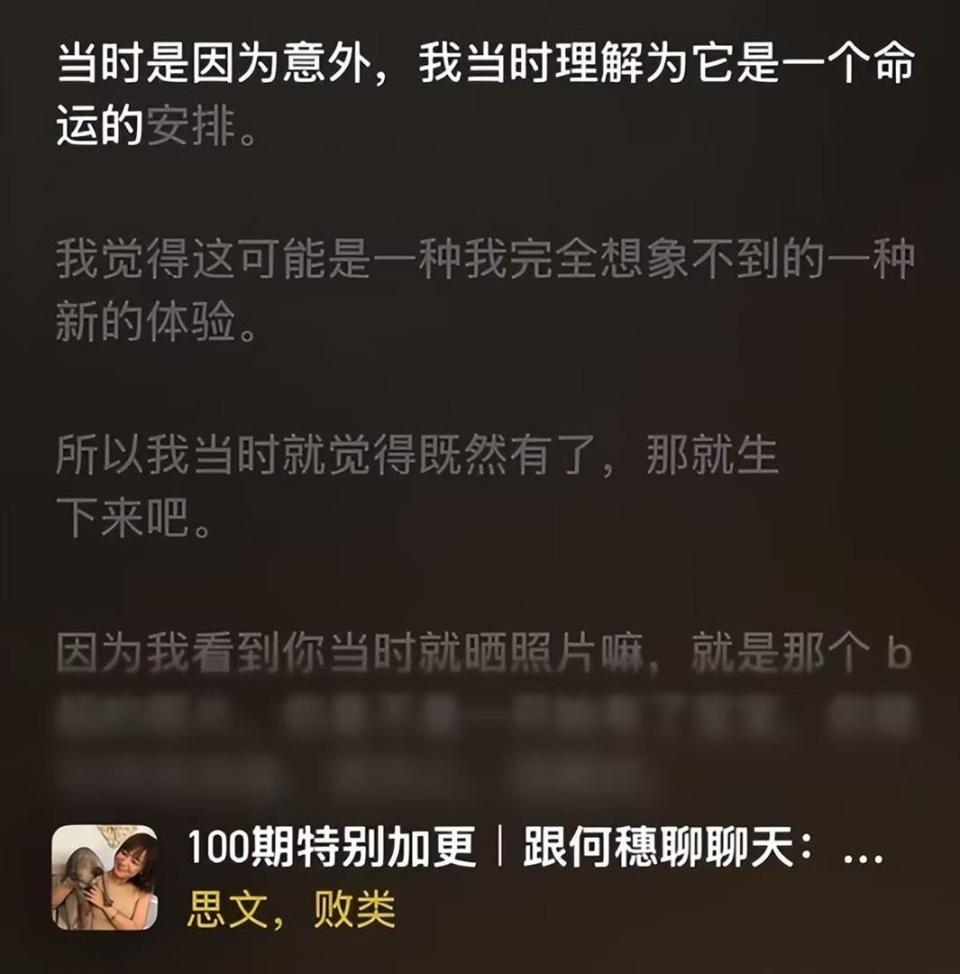Click the divider bar in the episode title
960x974 pixels.
(x=500, y=846)
